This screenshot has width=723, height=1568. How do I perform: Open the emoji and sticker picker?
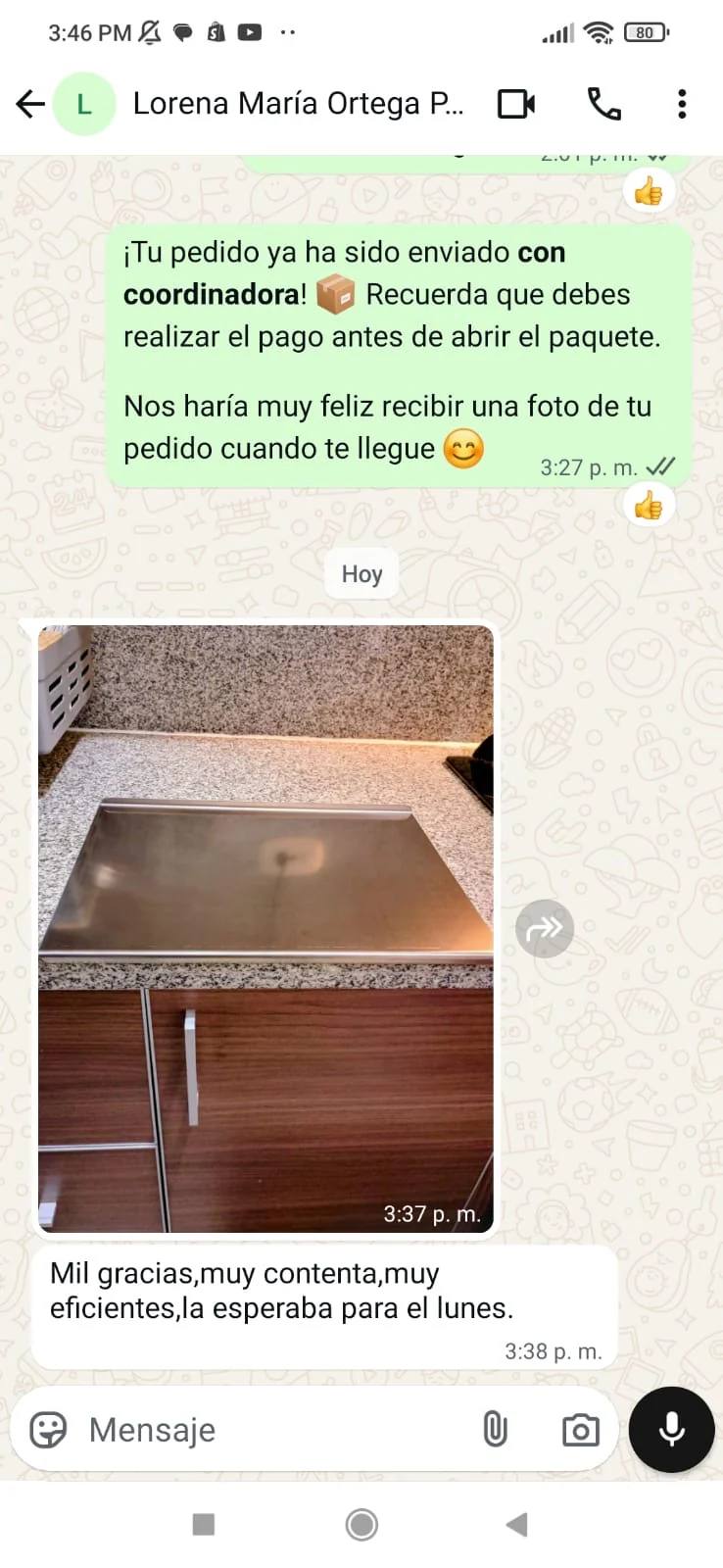point(48,1430)
